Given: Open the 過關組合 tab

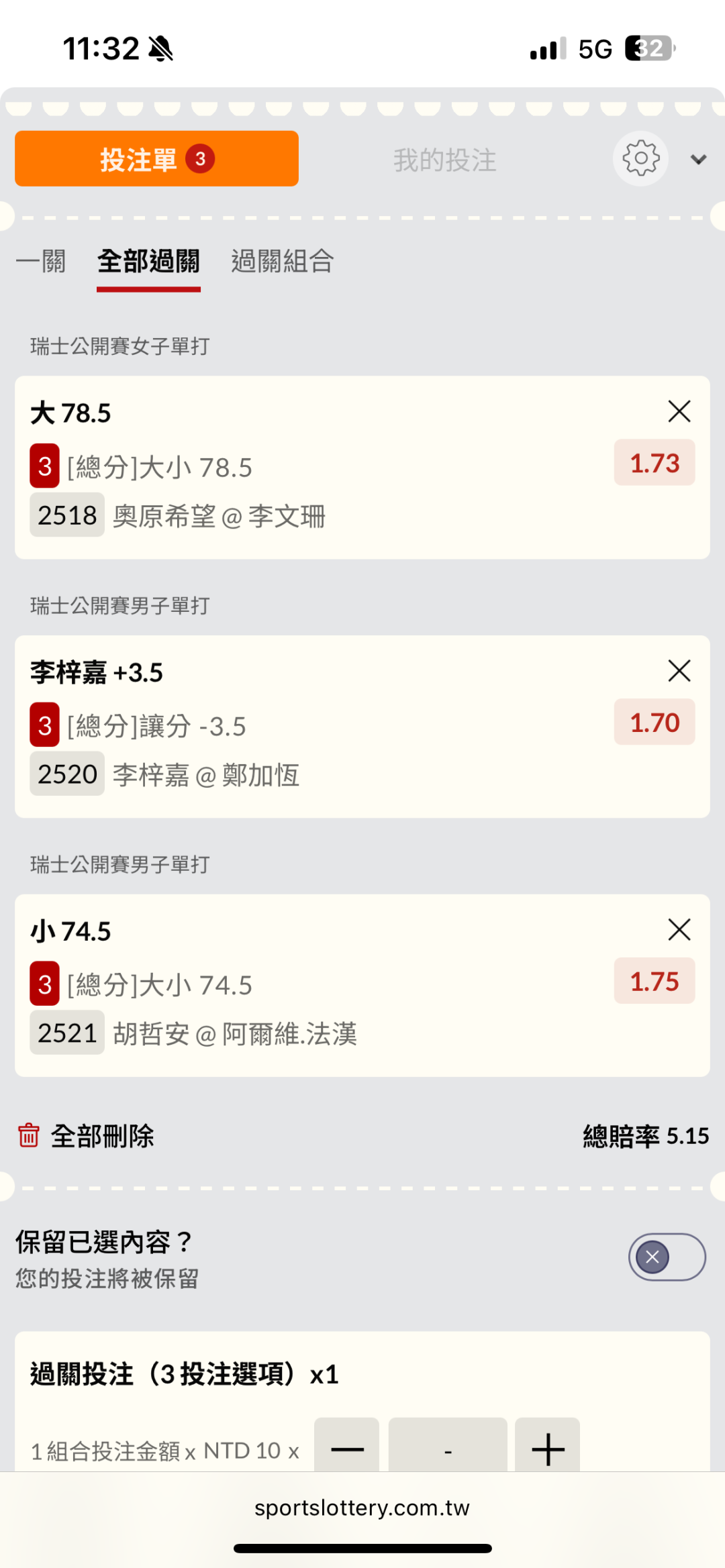Looking at the screenshot, I should click(282, 261).
